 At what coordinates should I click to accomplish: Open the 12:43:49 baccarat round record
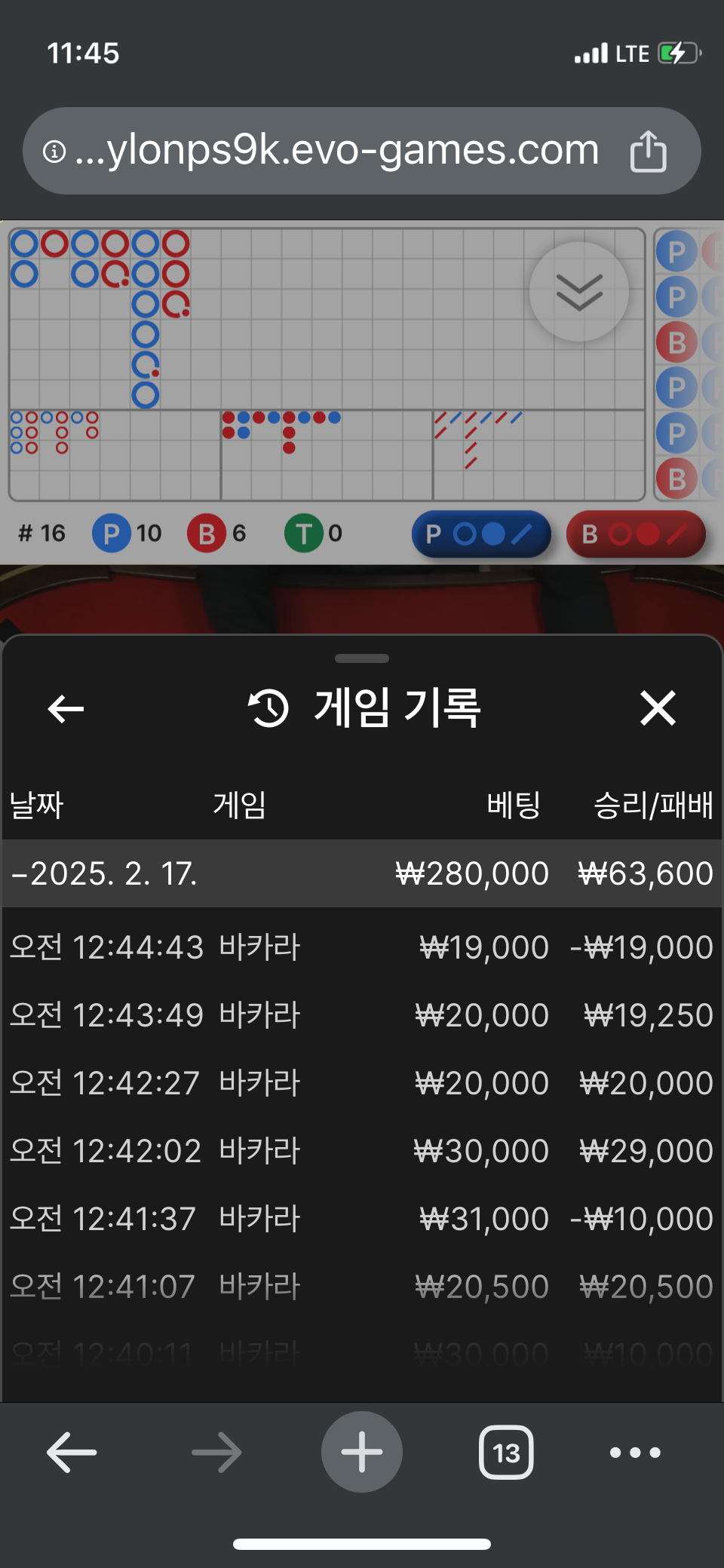[362, 1015]
